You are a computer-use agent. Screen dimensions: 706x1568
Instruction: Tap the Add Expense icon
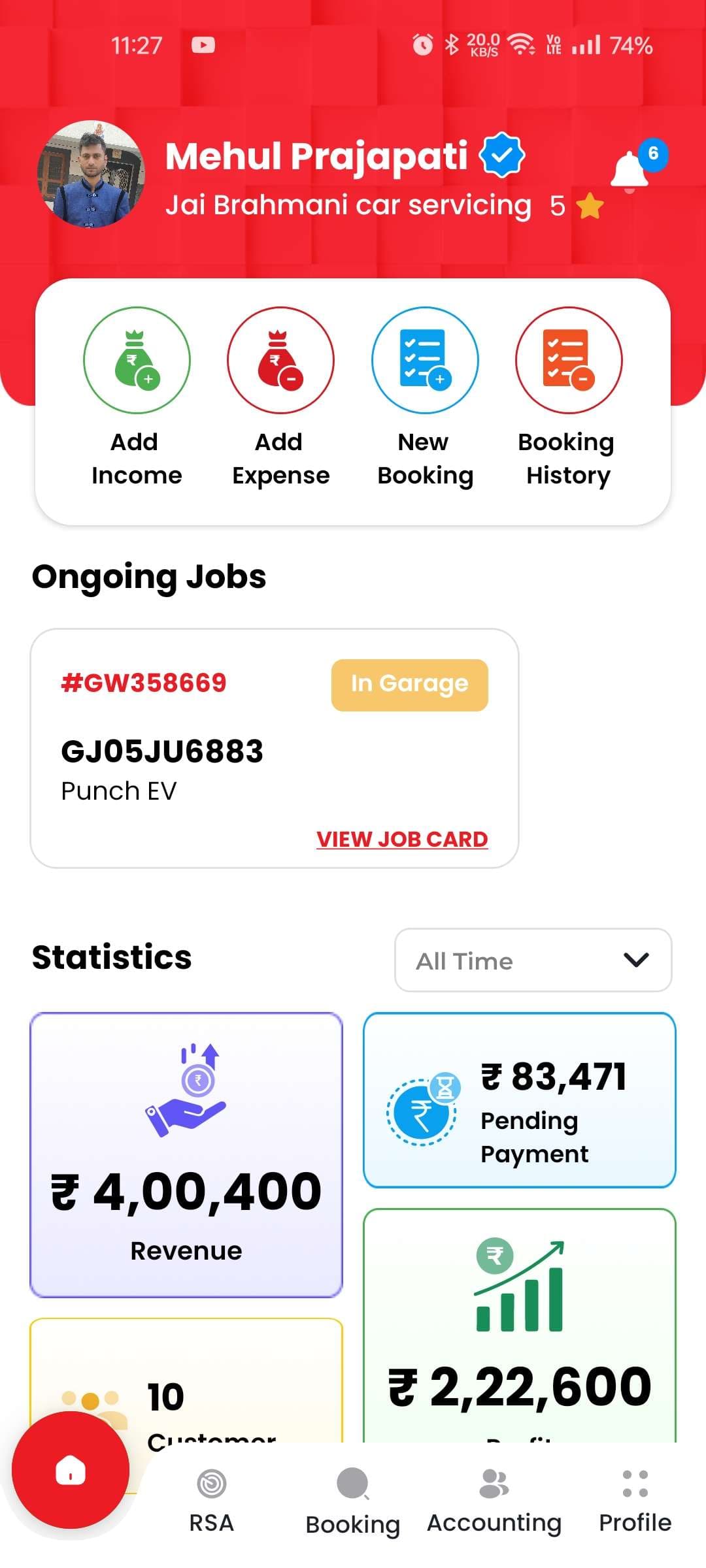tap(280, 361)
